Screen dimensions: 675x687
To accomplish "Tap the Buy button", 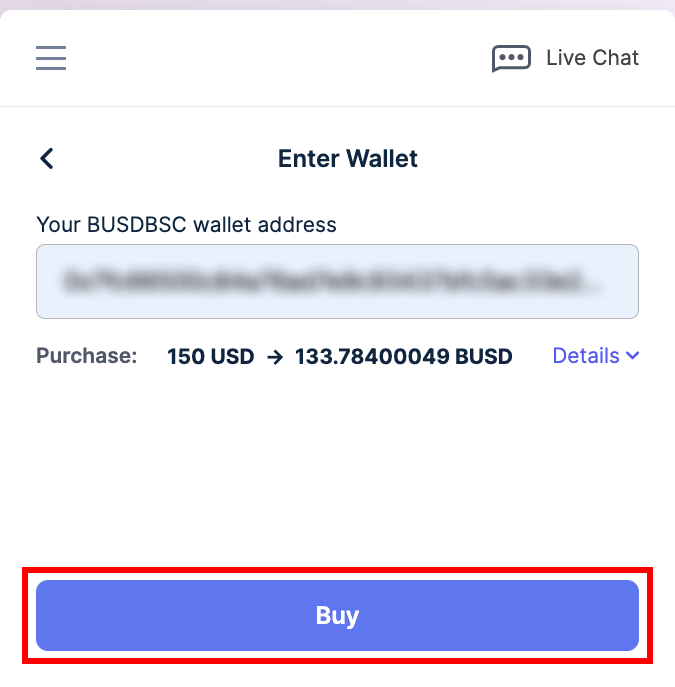I will [x=337, y=615].
